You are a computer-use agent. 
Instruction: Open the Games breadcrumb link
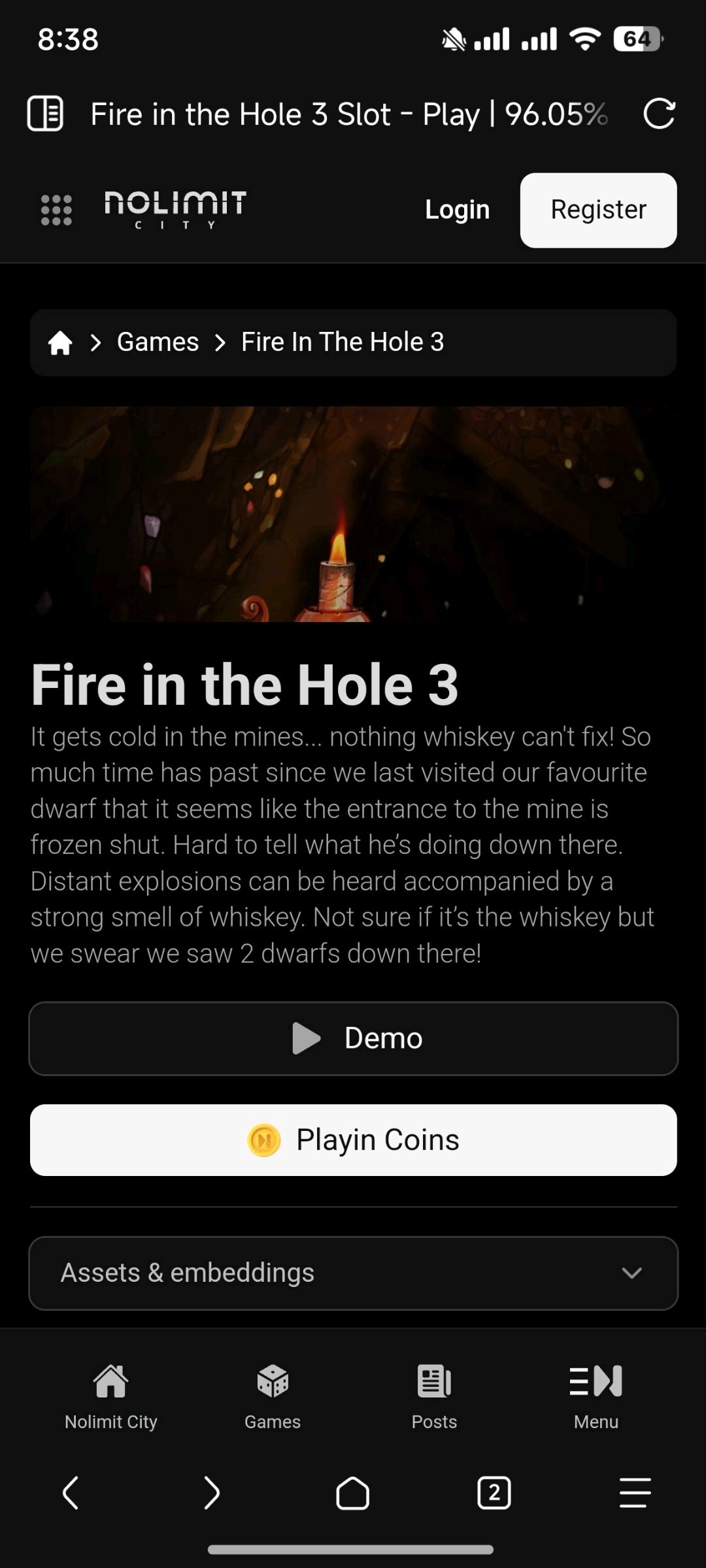(158, 342)
